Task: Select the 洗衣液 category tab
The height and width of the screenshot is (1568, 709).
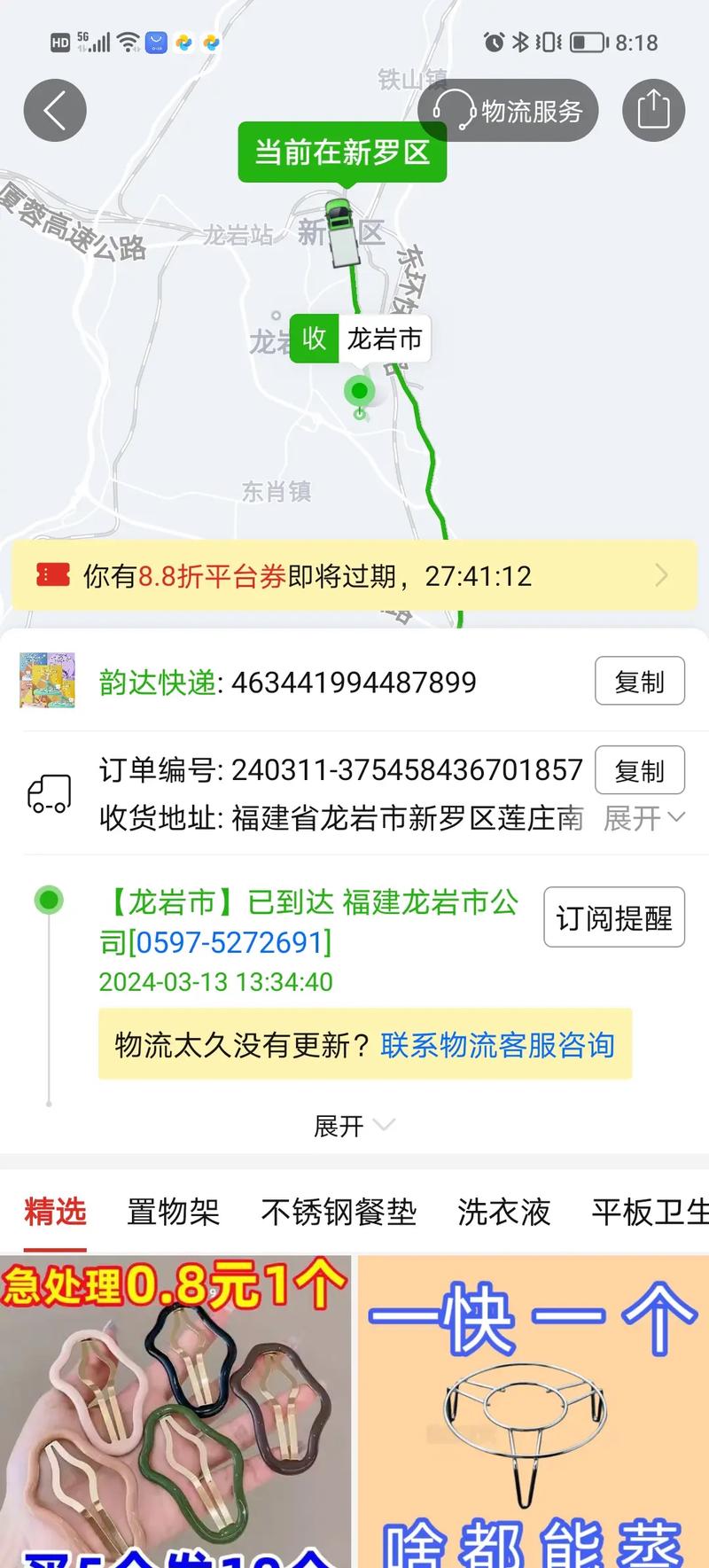Action: [x=503, y=1211]
